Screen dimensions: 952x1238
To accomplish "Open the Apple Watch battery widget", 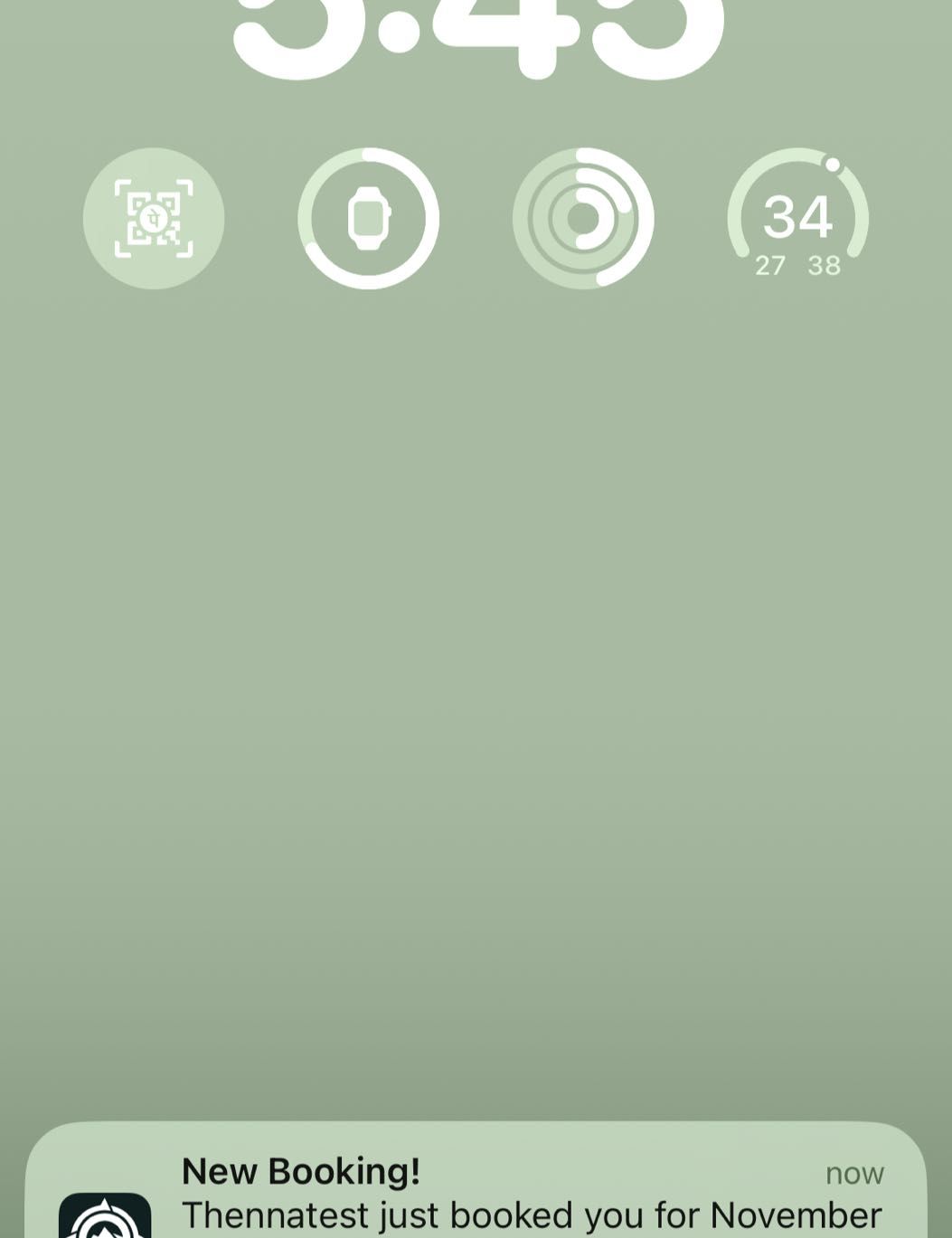I will (368, 219).
